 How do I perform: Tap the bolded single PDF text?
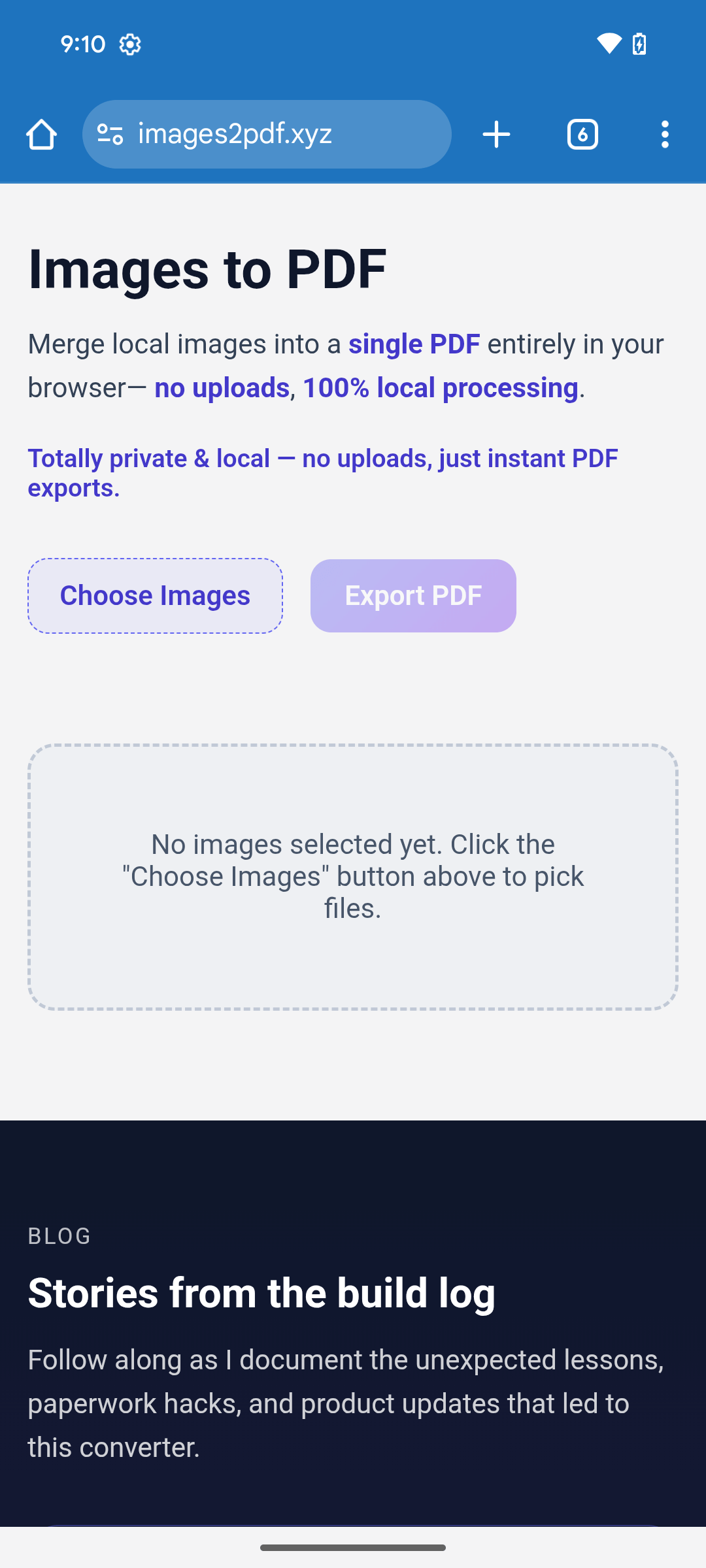coord(414,343)
